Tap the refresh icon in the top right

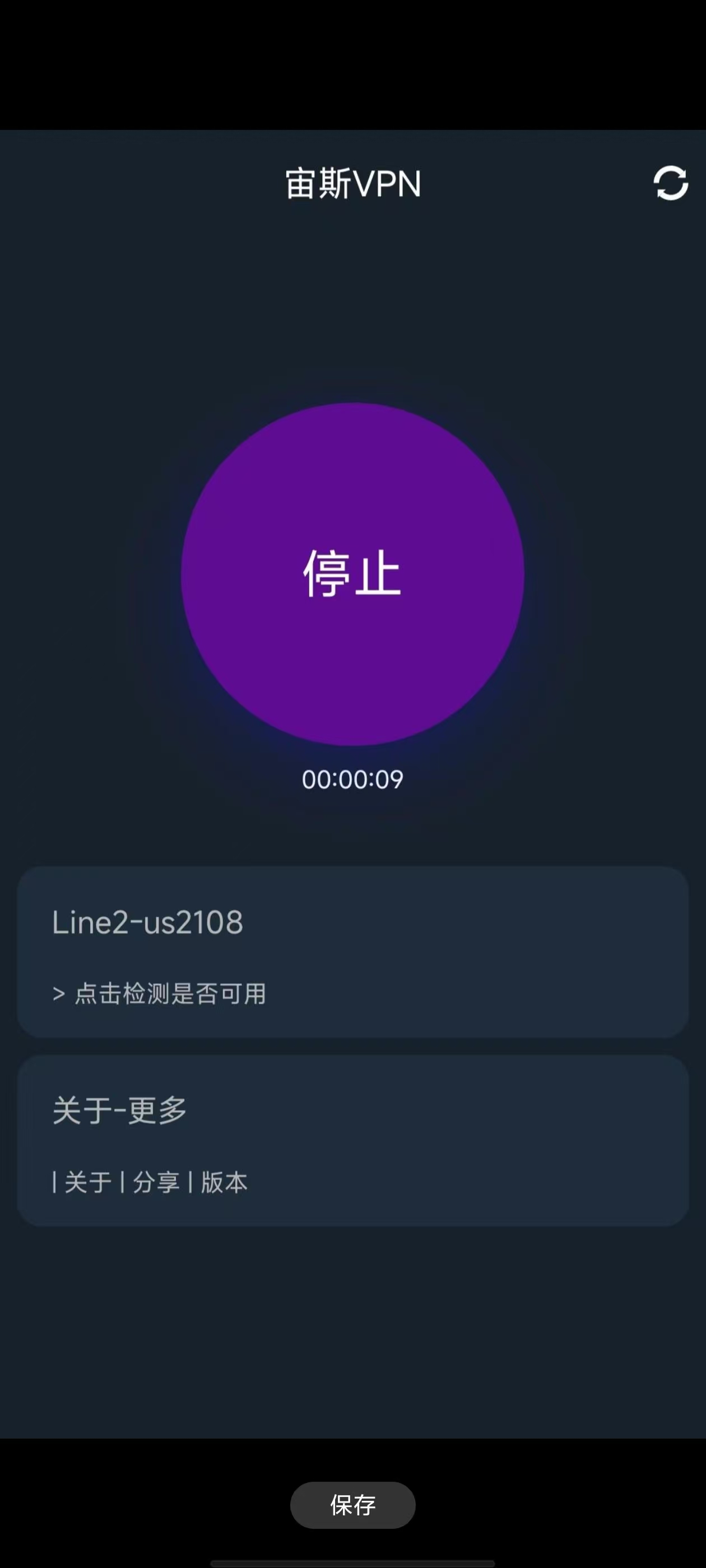click(671, 183)
